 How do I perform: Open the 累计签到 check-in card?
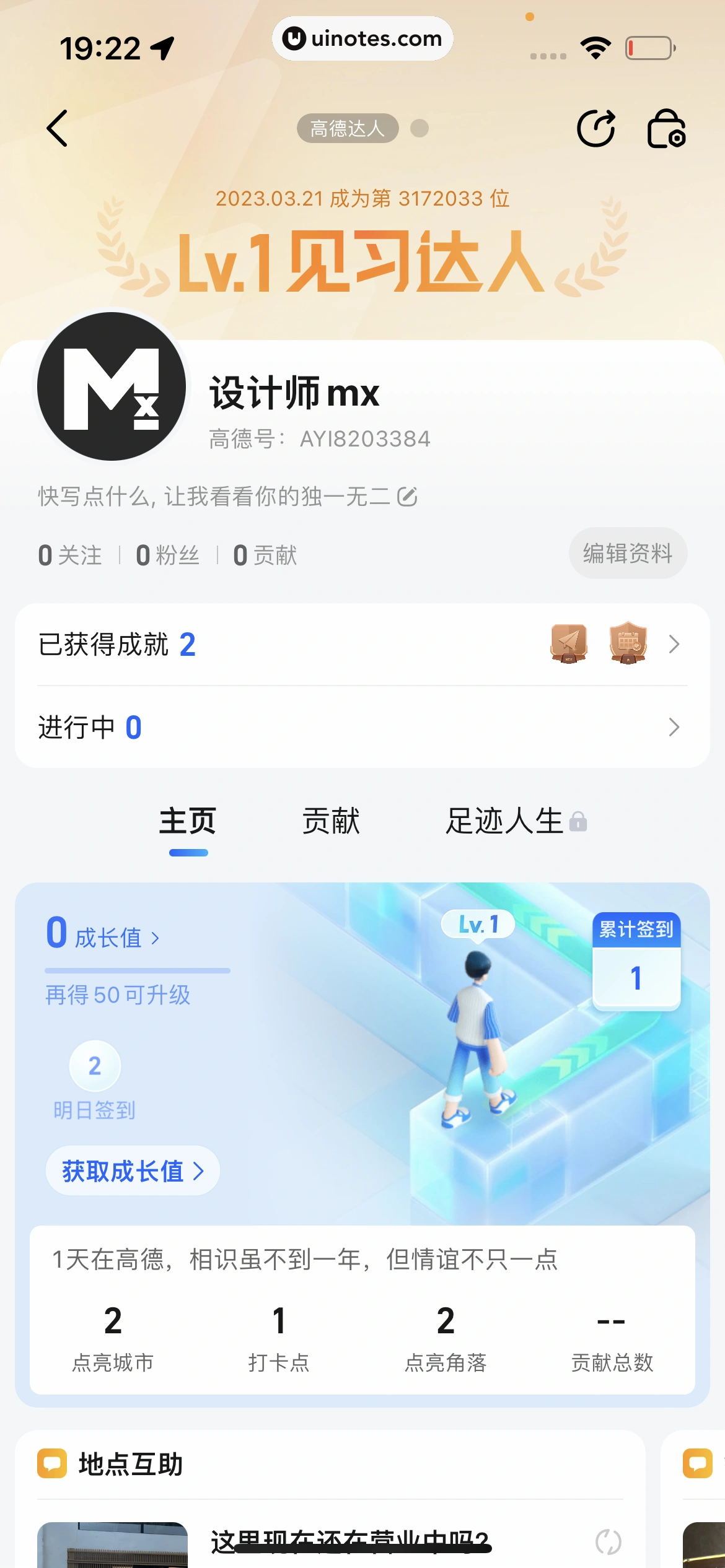point(636,960)
